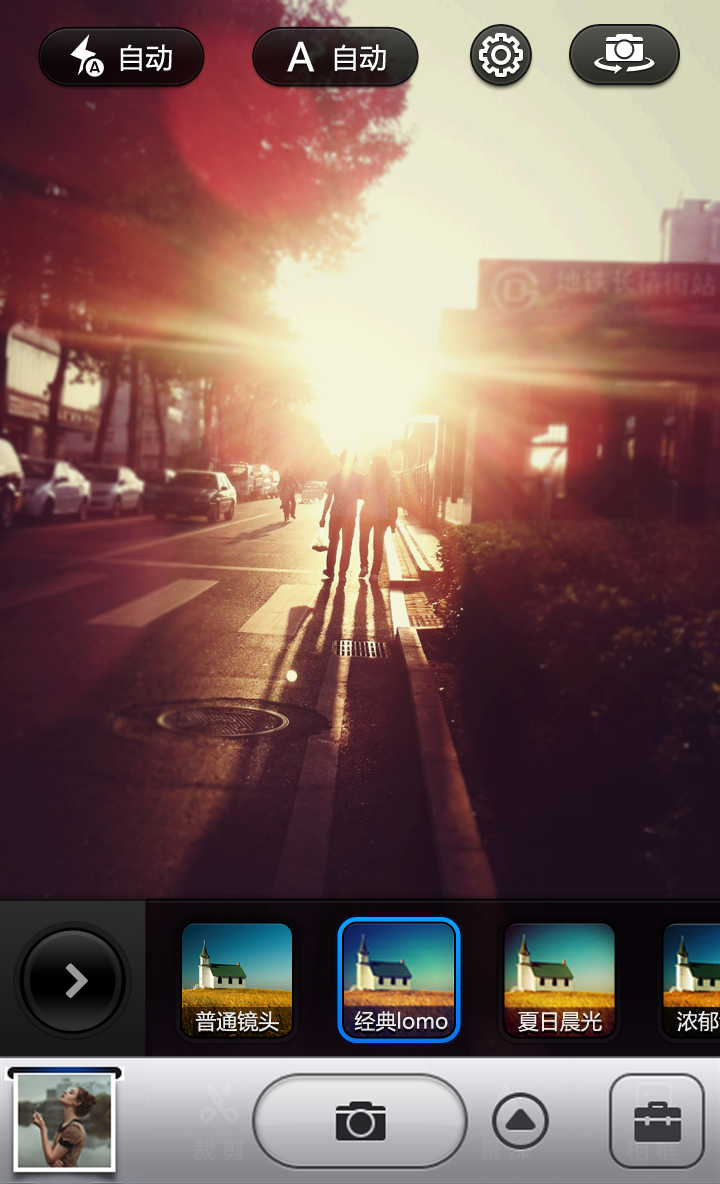Open camera settings gear
The width and height of the screenshot is (720, 1184).
click(500, 54)
